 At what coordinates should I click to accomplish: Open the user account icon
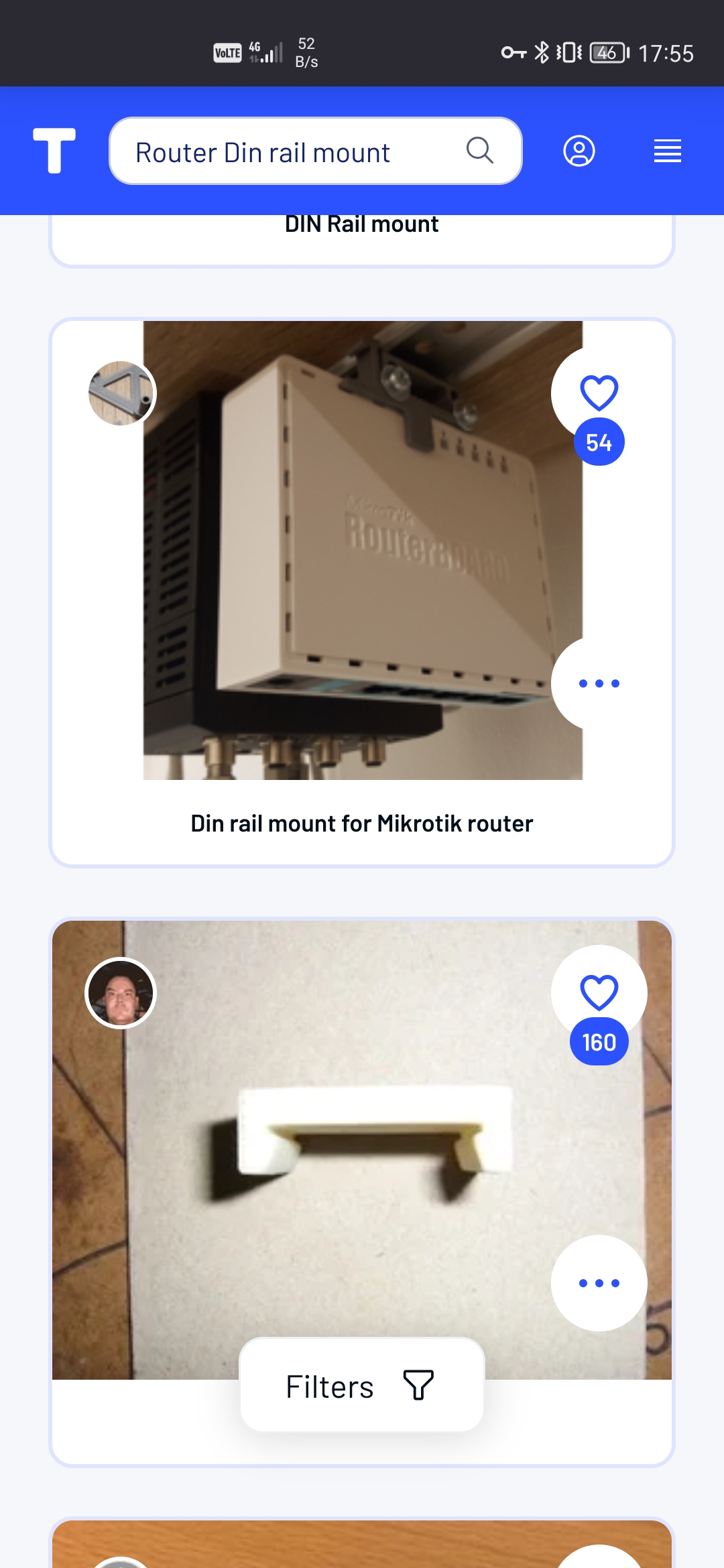point(579,151)
